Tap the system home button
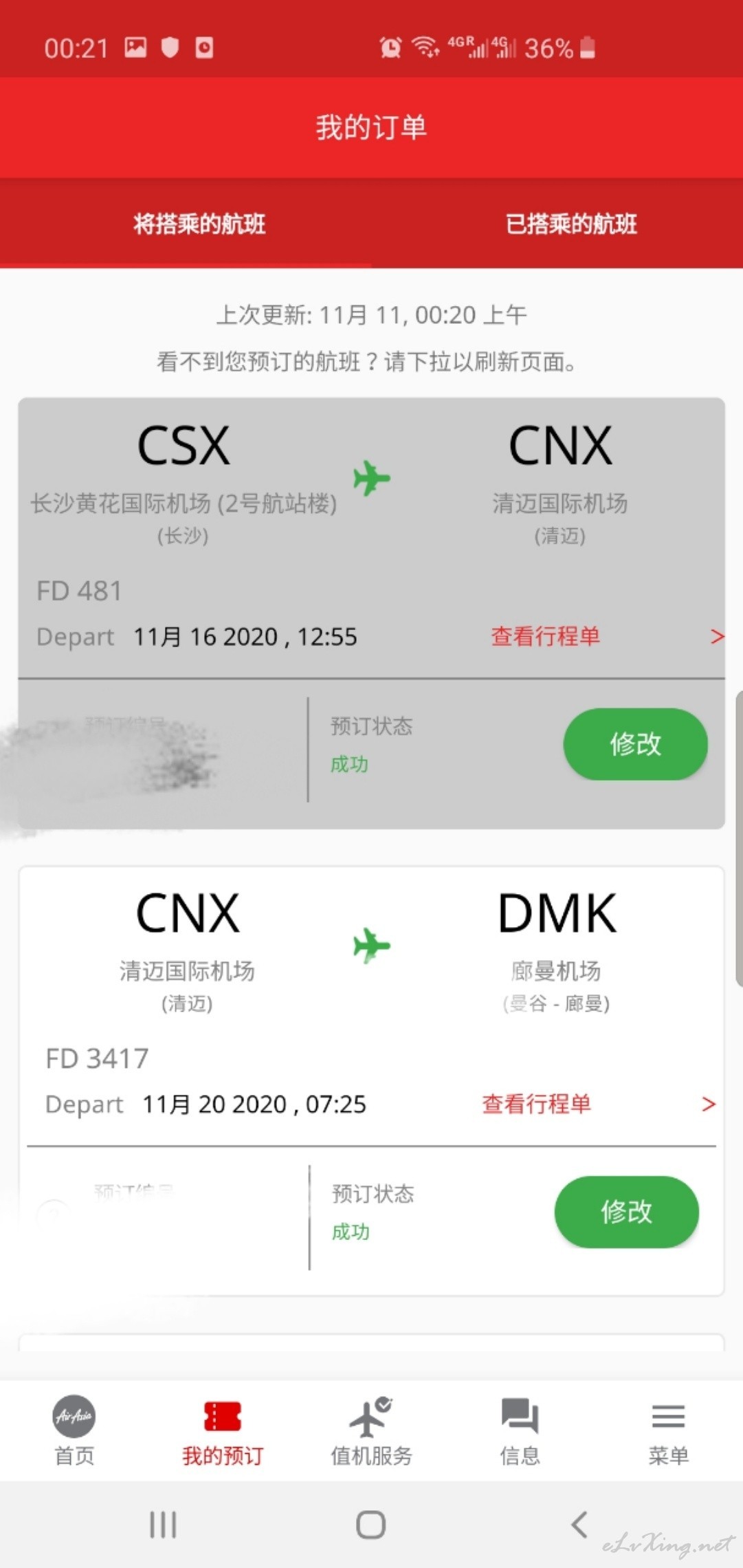The image size is (743, 1568). pos(370,1525)
